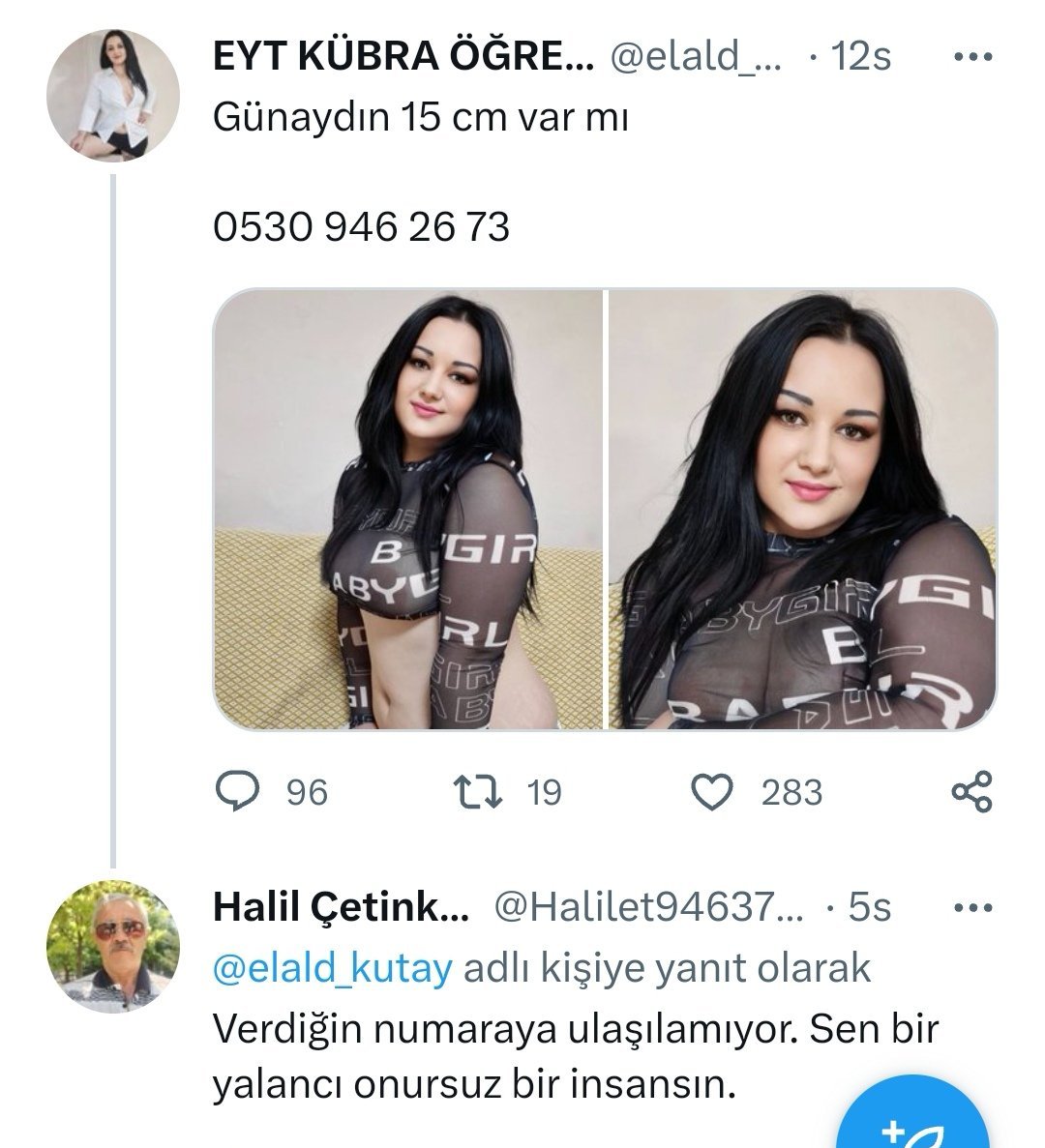Open the right photo in the tweet
Image resolution: width=1045 pixels, height=1148 pixels.
coord(802,509)
